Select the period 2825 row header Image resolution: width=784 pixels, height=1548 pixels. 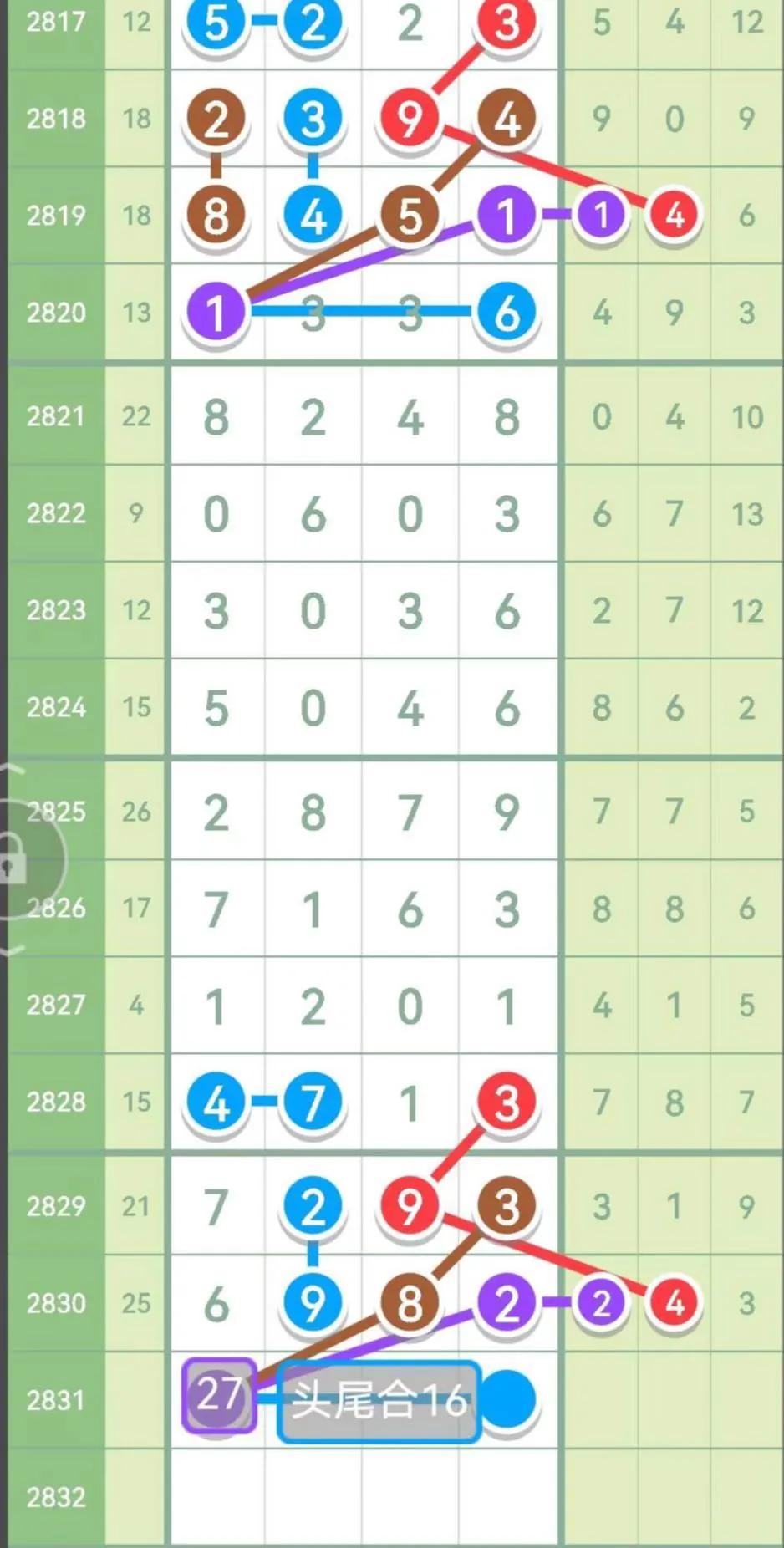(54, 812)
